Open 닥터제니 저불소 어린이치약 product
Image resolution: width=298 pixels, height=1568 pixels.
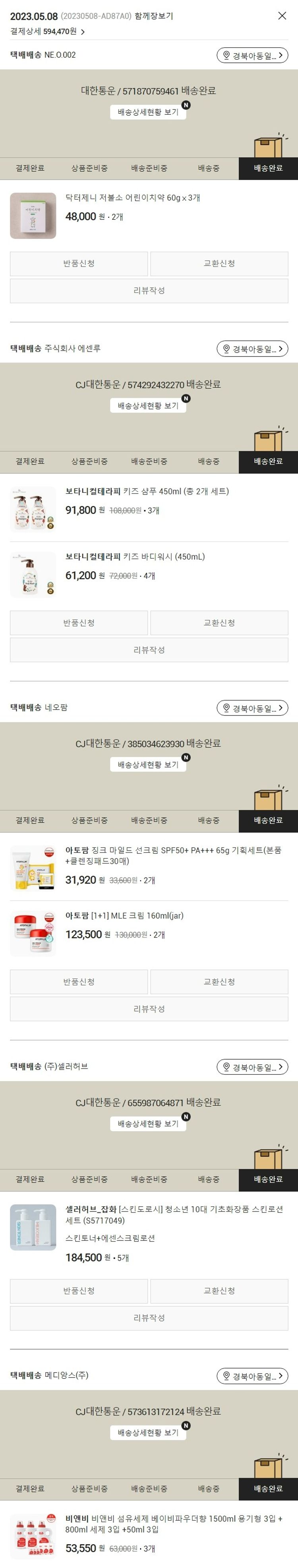(x=133, y=198)
